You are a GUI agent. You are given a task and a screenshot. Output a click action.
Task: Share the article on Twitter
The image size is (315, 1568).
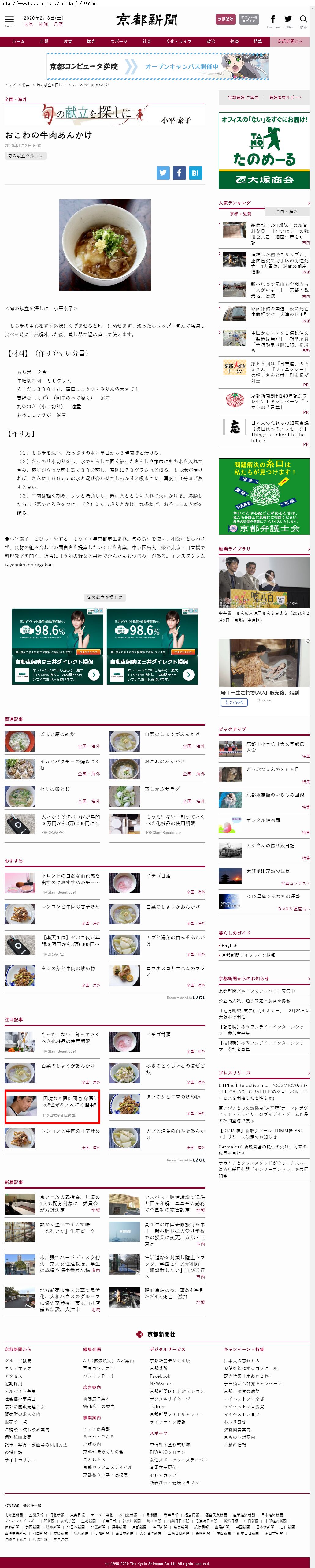(x=163, y=173)
